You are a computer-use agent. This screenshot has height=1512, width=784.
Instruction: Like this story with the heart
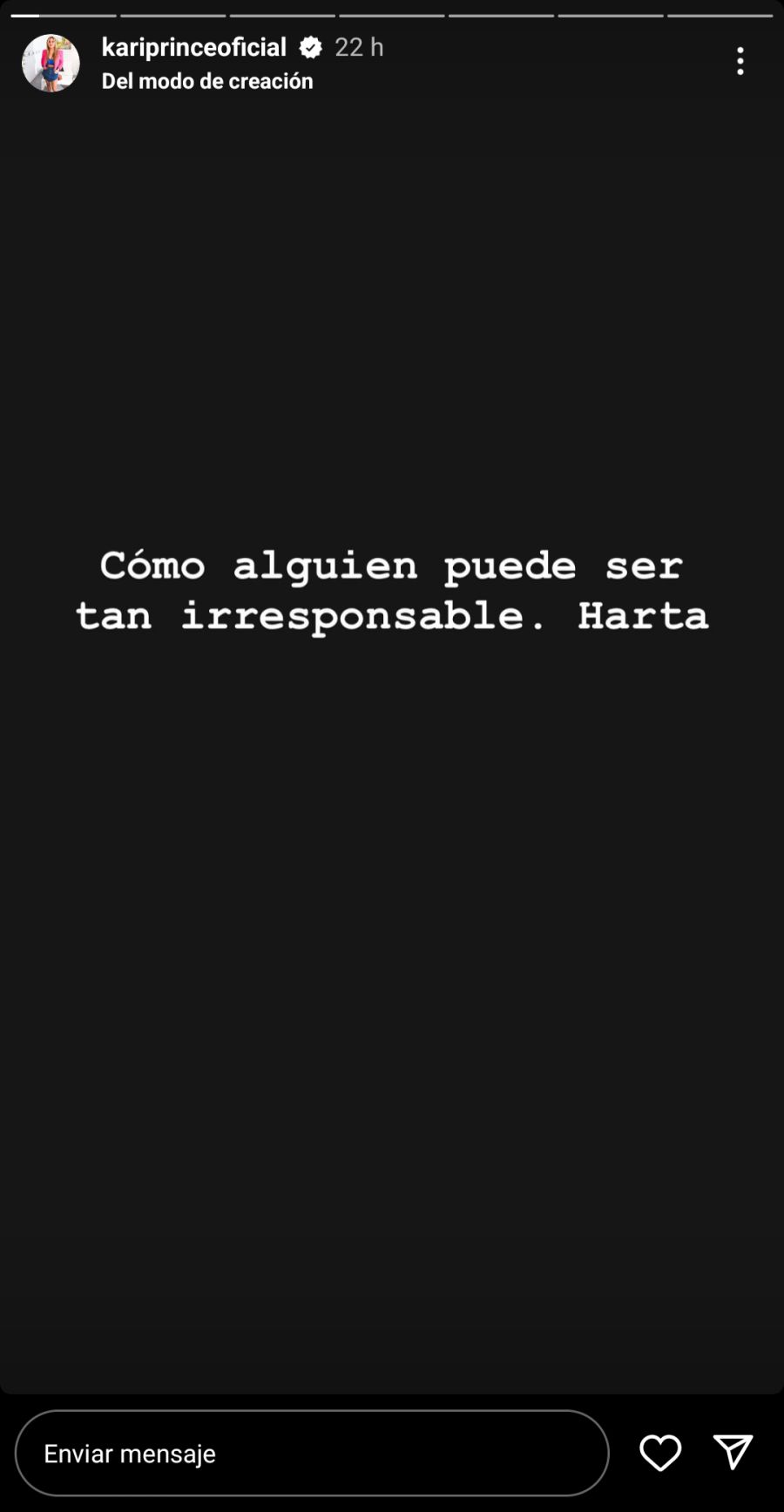point(659,1453)
